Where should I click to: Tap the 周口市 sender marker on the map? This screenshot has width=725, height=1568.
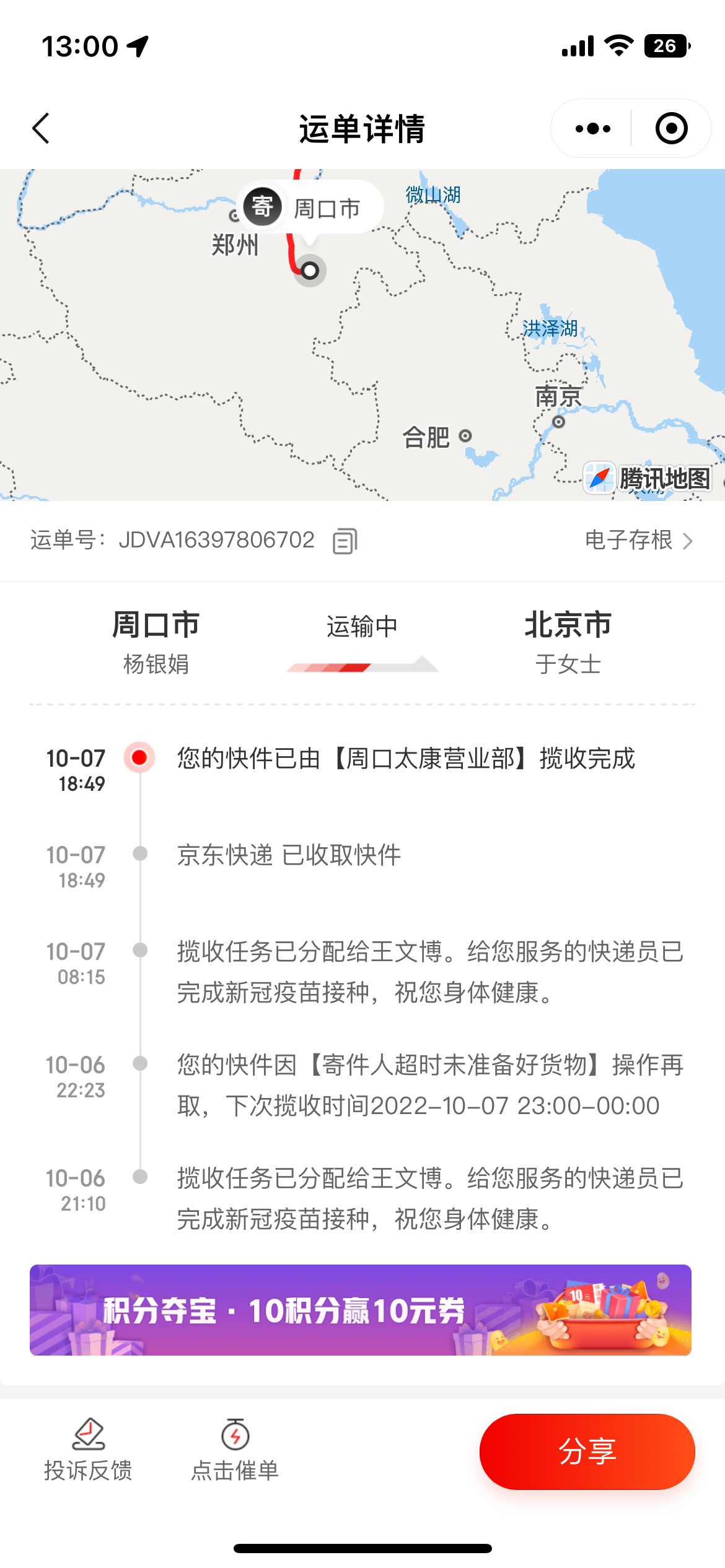click(310, 208)
